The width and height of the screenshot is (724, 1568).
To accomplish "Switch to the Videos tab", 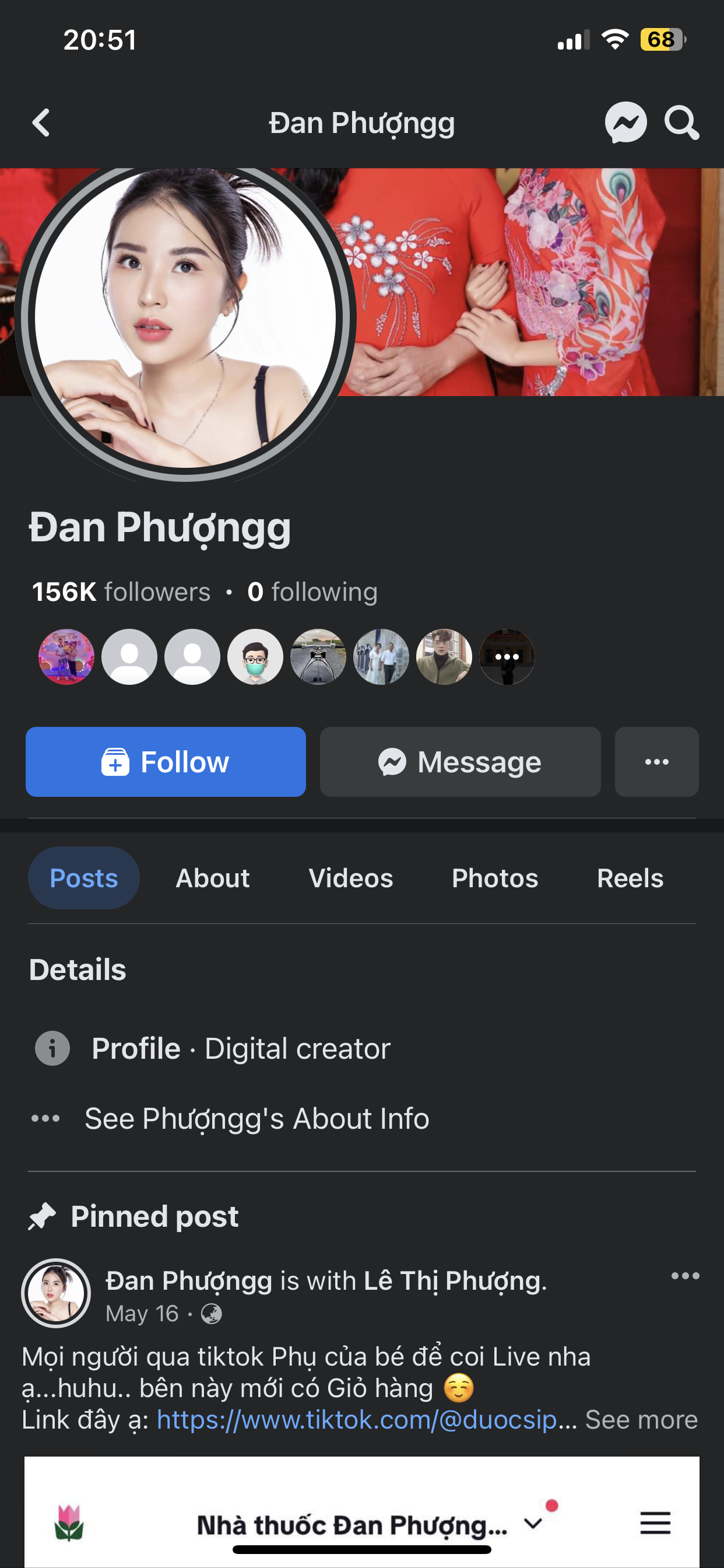I will (350, 878).
